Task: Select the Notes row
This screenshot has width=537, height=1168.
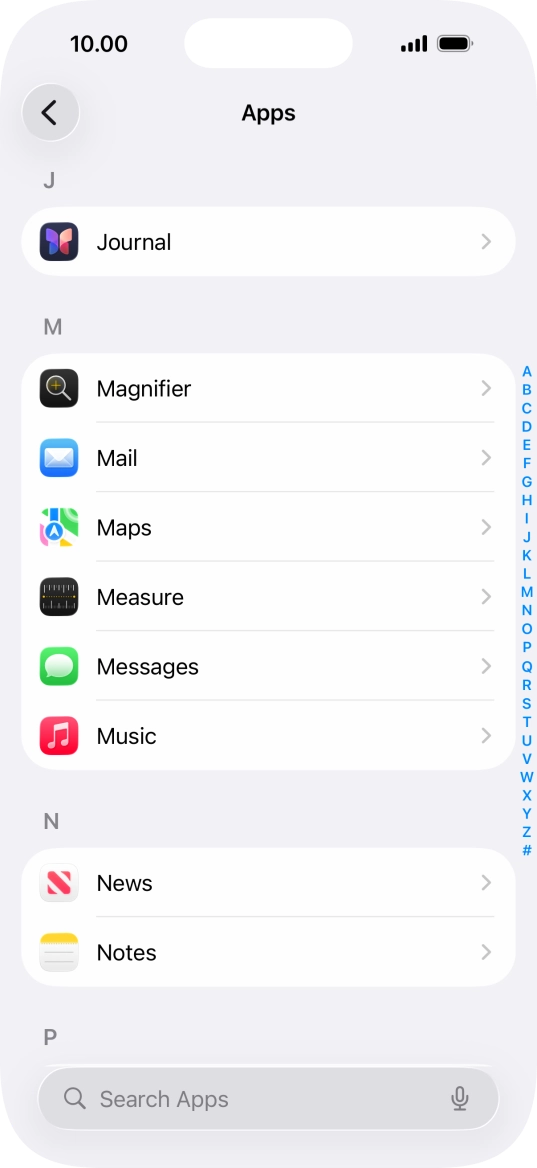Action: 268,952
